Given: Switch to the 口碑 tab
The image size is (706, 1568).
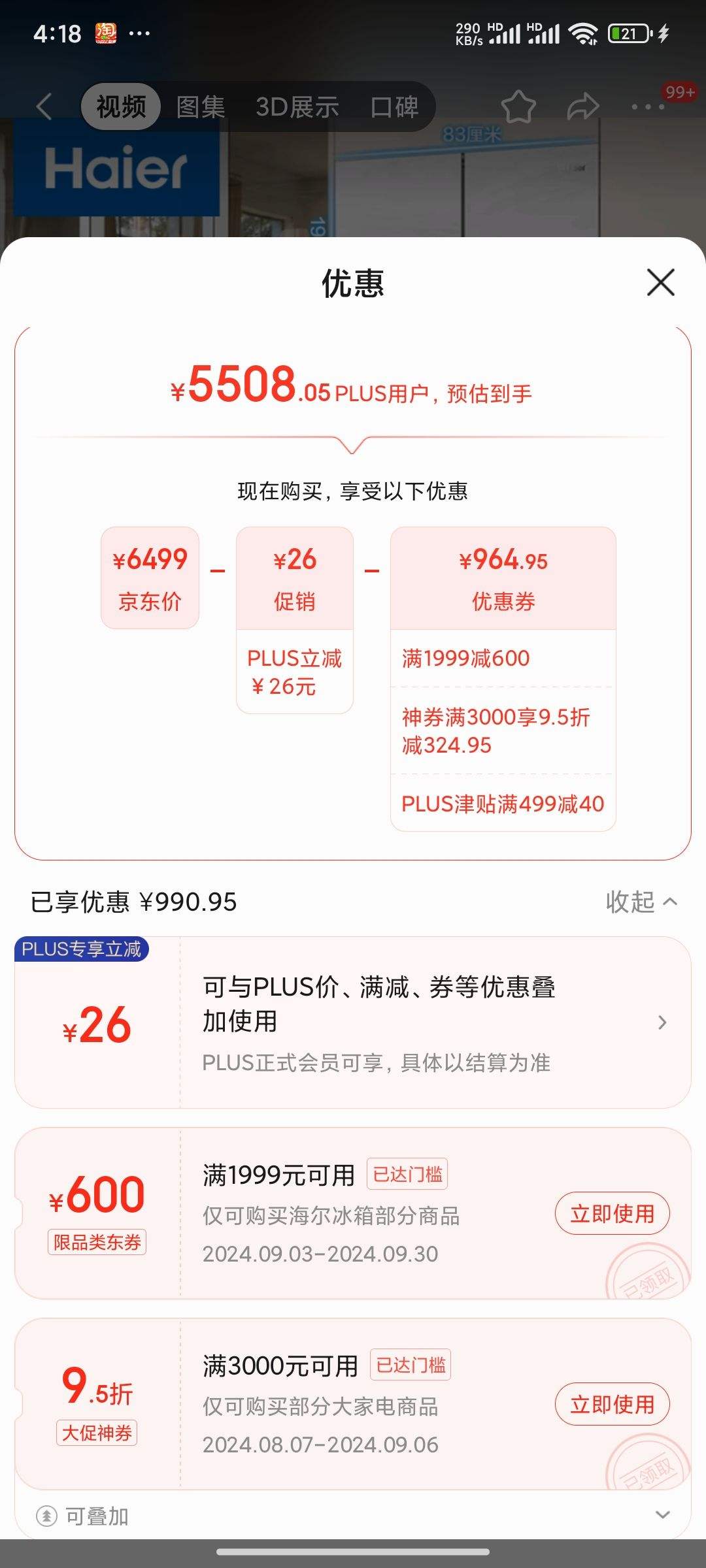Looking at the screenshot, I should point(396,106).
